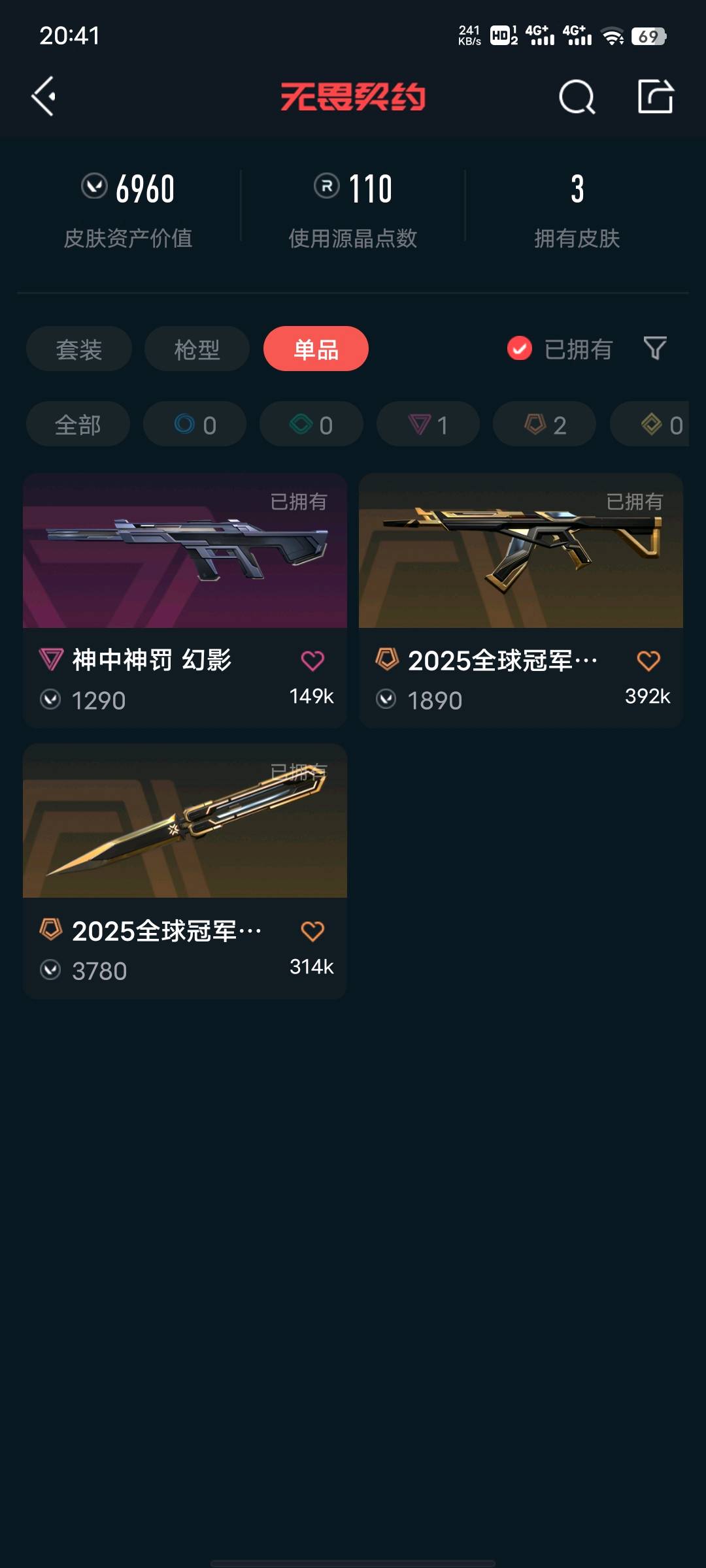This screenshot has height=1568, width=706.
Task: Filter by the green diamond tier chip
Action: pos(311,425)
